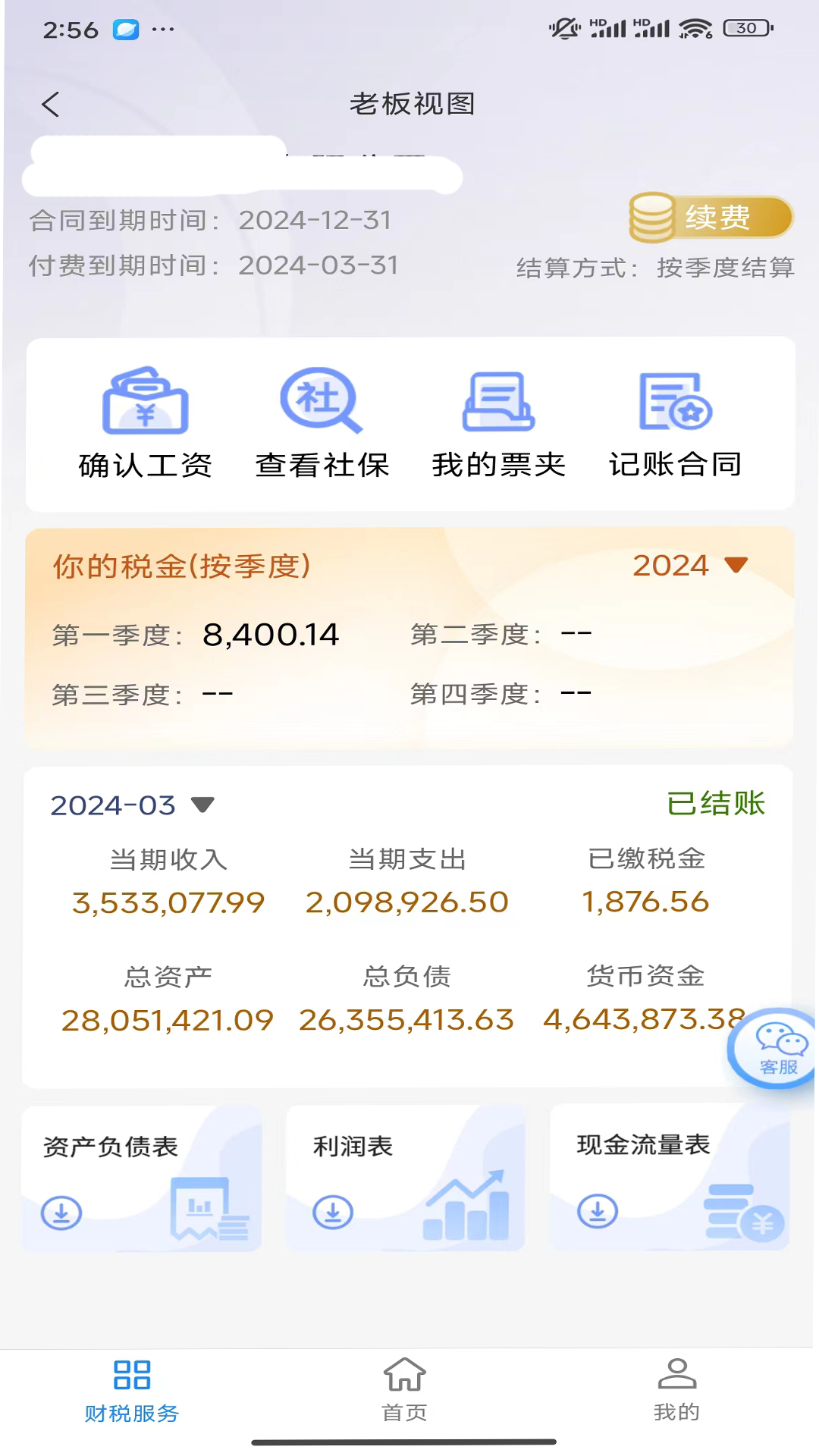Screen dimensions: 819x1456
Task: Open 确认工资 salary confirmation
Action: [x=145, y=423]
